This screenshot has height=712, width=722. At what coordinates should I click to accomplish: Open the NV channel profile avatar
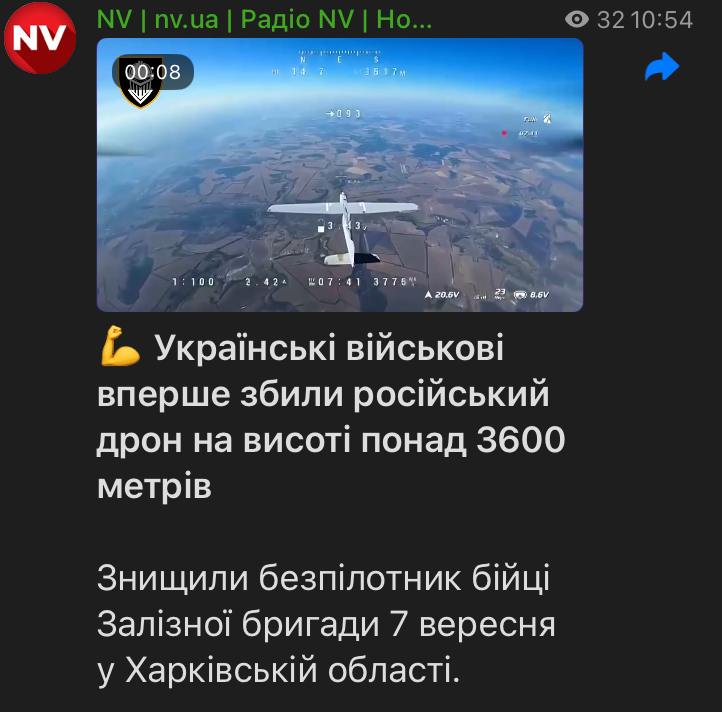click(40, 41)
